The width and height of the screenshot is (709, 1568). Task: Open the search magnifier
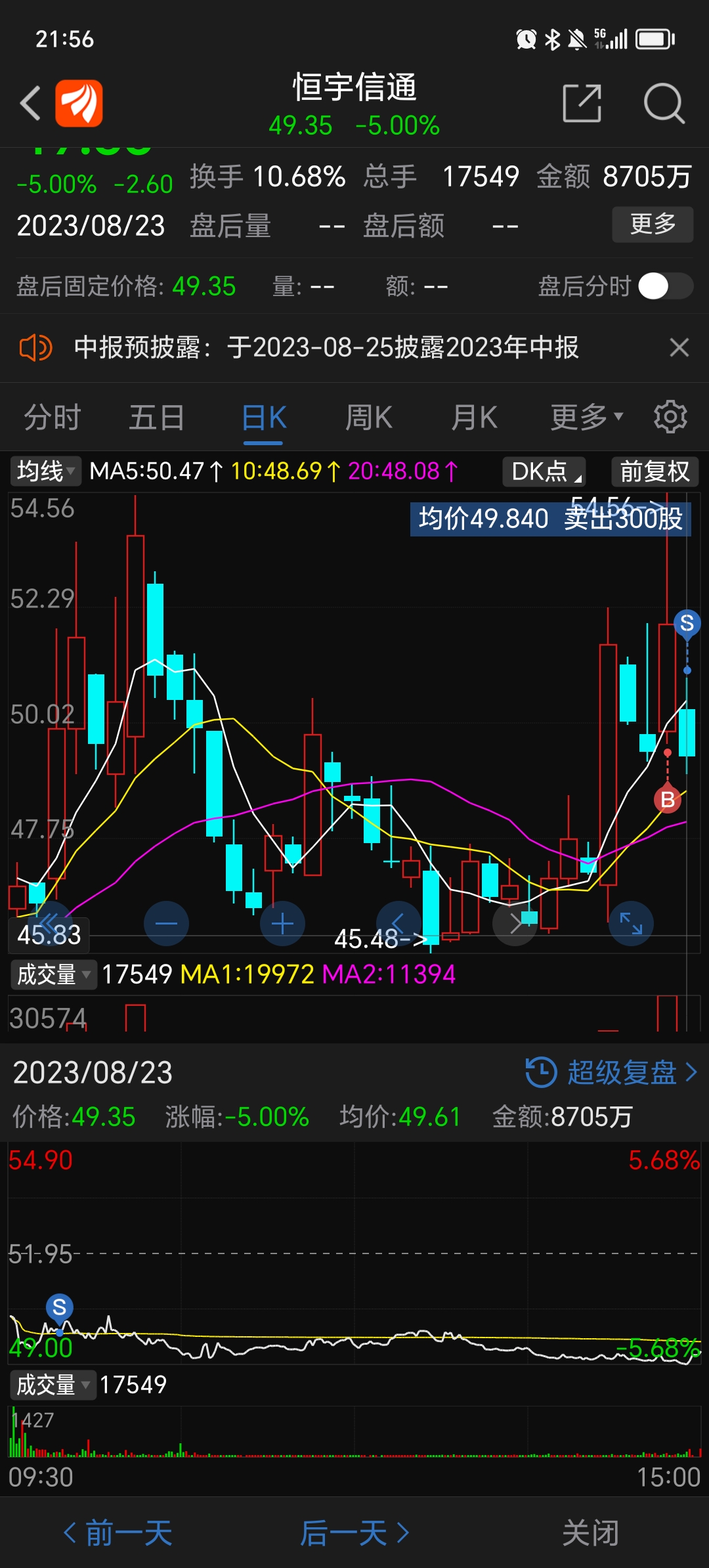[x=664, y=103]
